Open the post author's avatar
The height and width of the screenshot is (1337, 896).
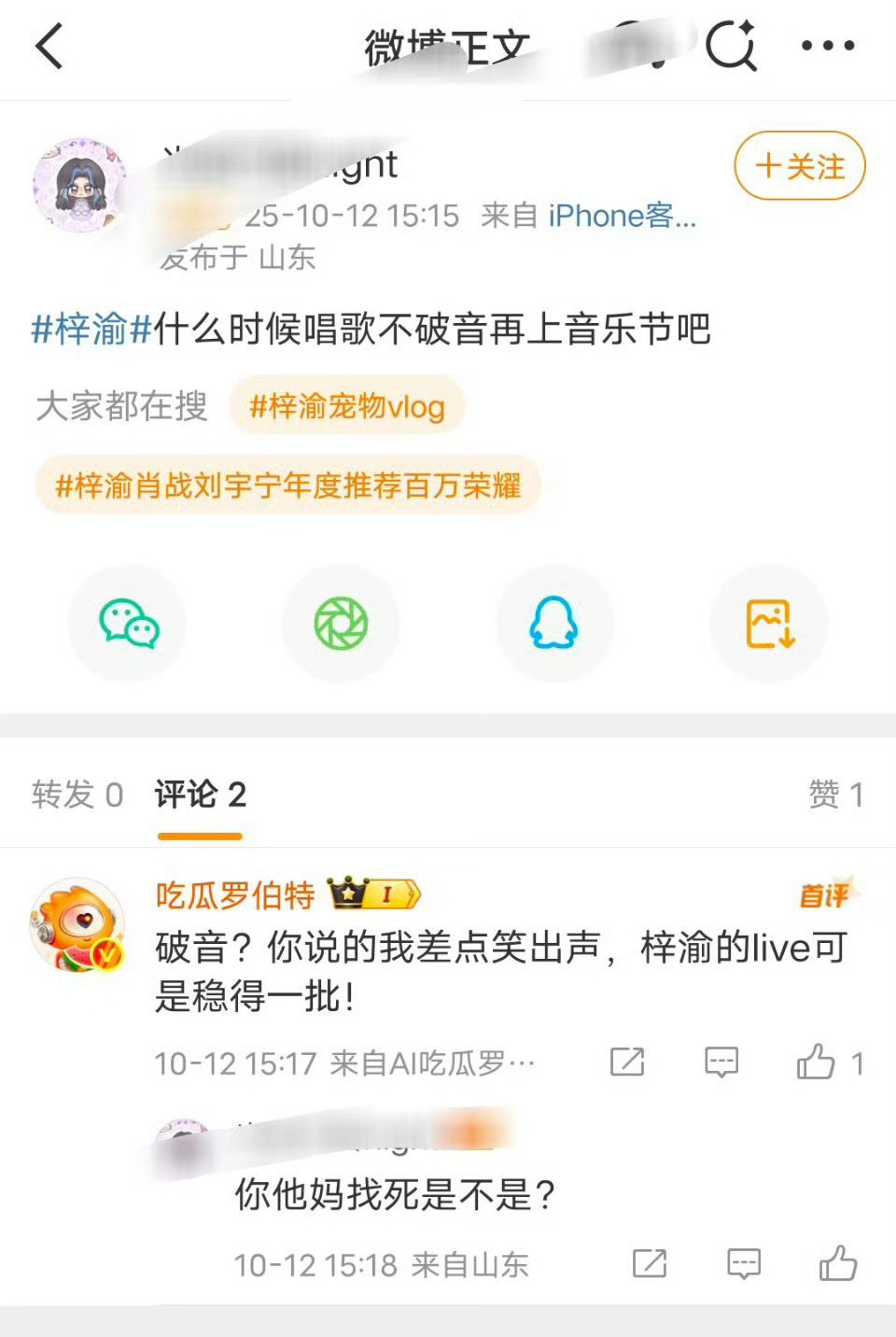coord(79,185)
